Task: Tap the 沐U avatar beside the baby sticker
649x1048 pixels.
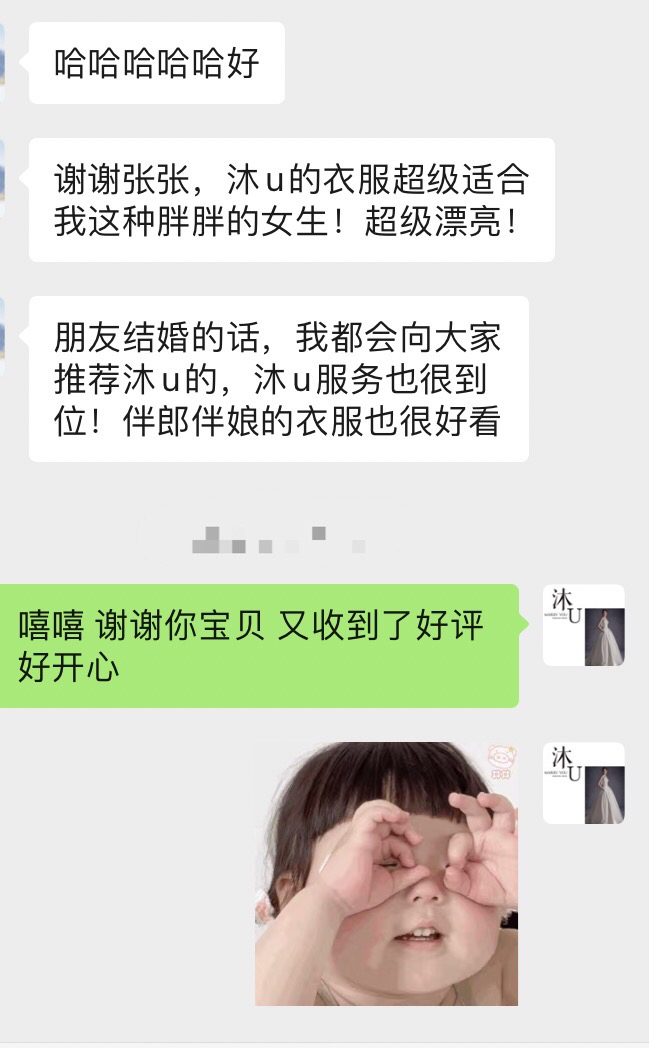Action: point(583,783)
